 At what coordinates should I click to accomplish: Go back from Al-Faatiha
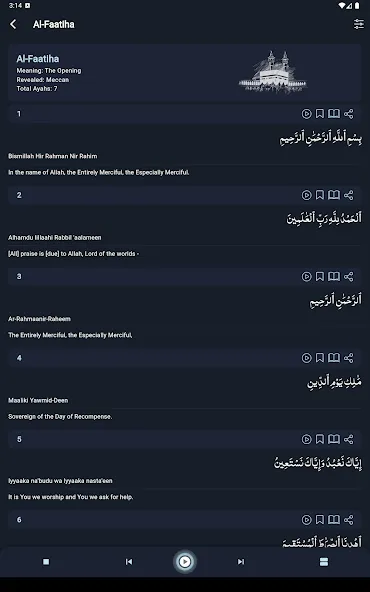coord(13,24)
